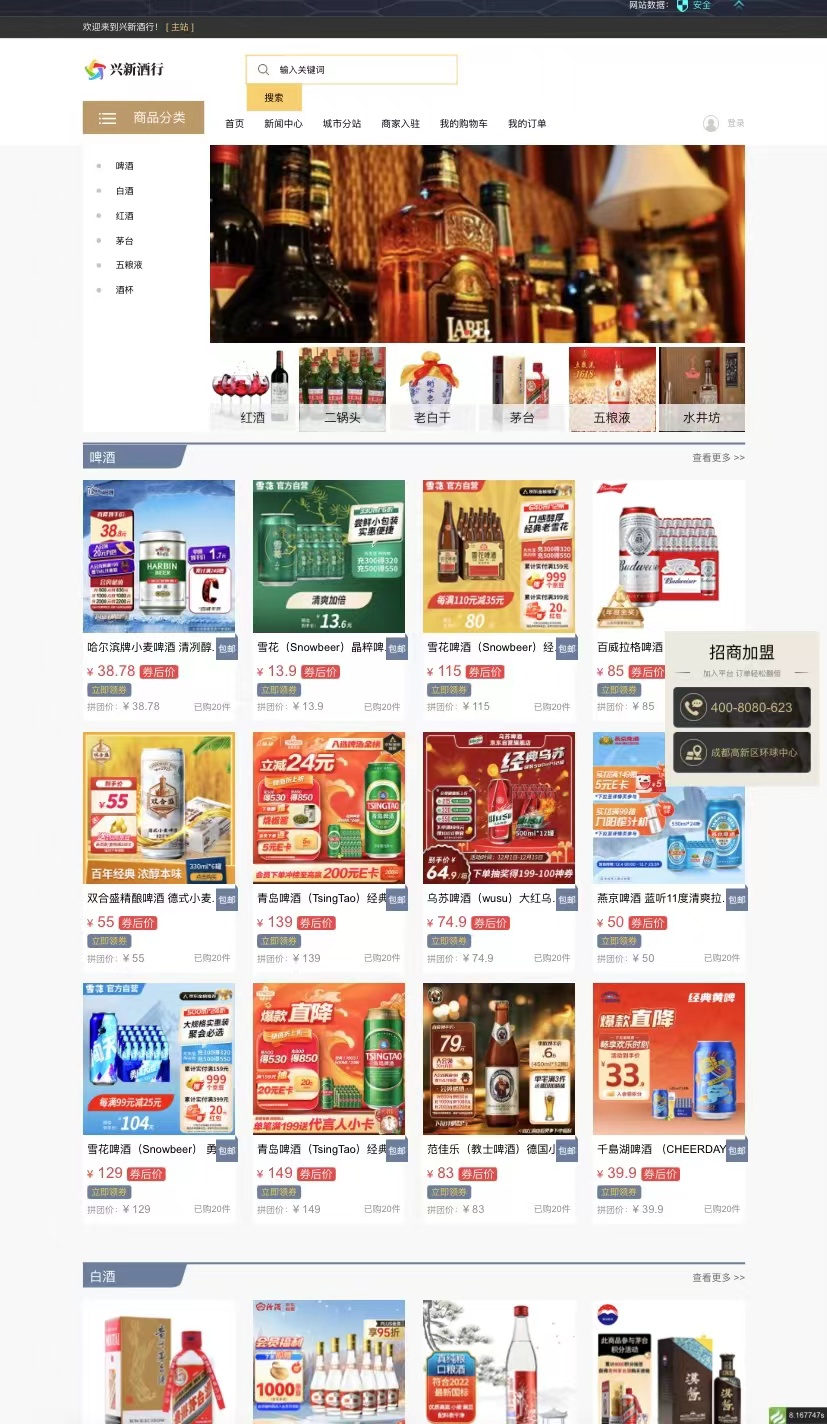Select 啤酒 in the category list
This screenshot has width=827, height=1424.
124,166
